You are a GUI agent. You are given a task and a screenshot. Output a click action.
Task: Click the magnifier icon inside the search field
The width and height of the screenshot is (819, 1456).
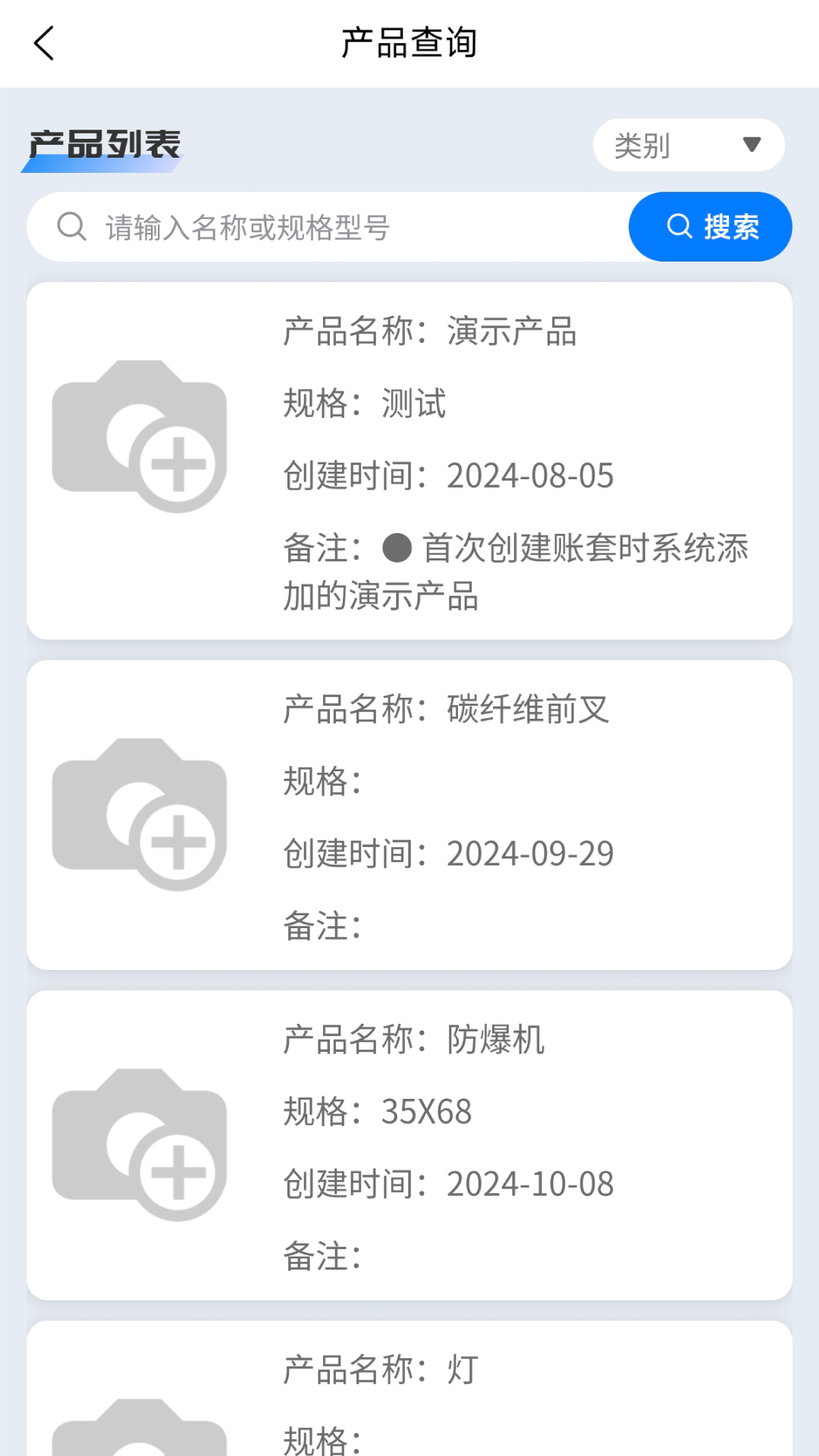click(71, 226)
